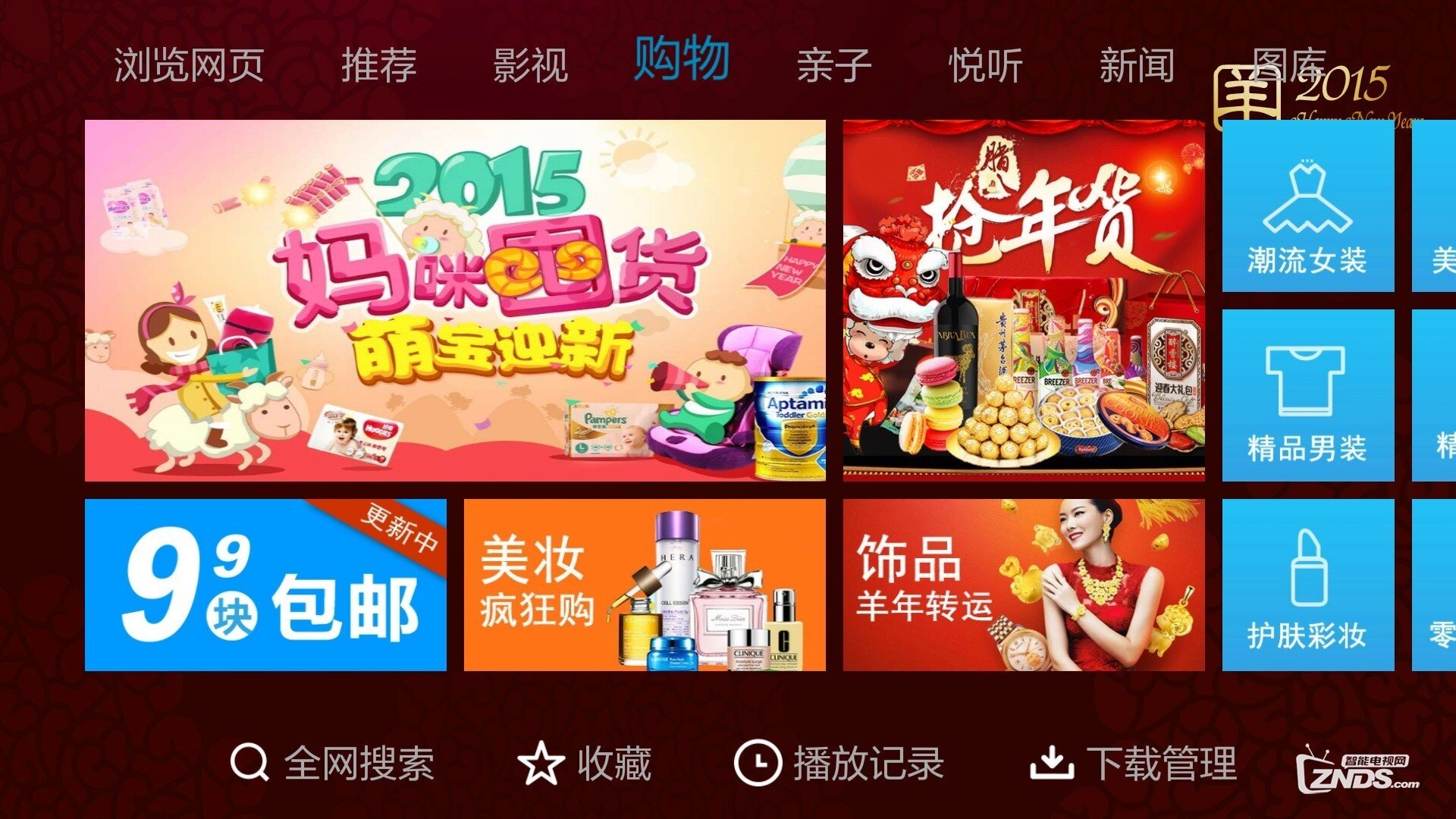Open the 美妆疯狂购 tile
Image resolution: width=1456 pixels, height=819 pixels.
point(645,585)
